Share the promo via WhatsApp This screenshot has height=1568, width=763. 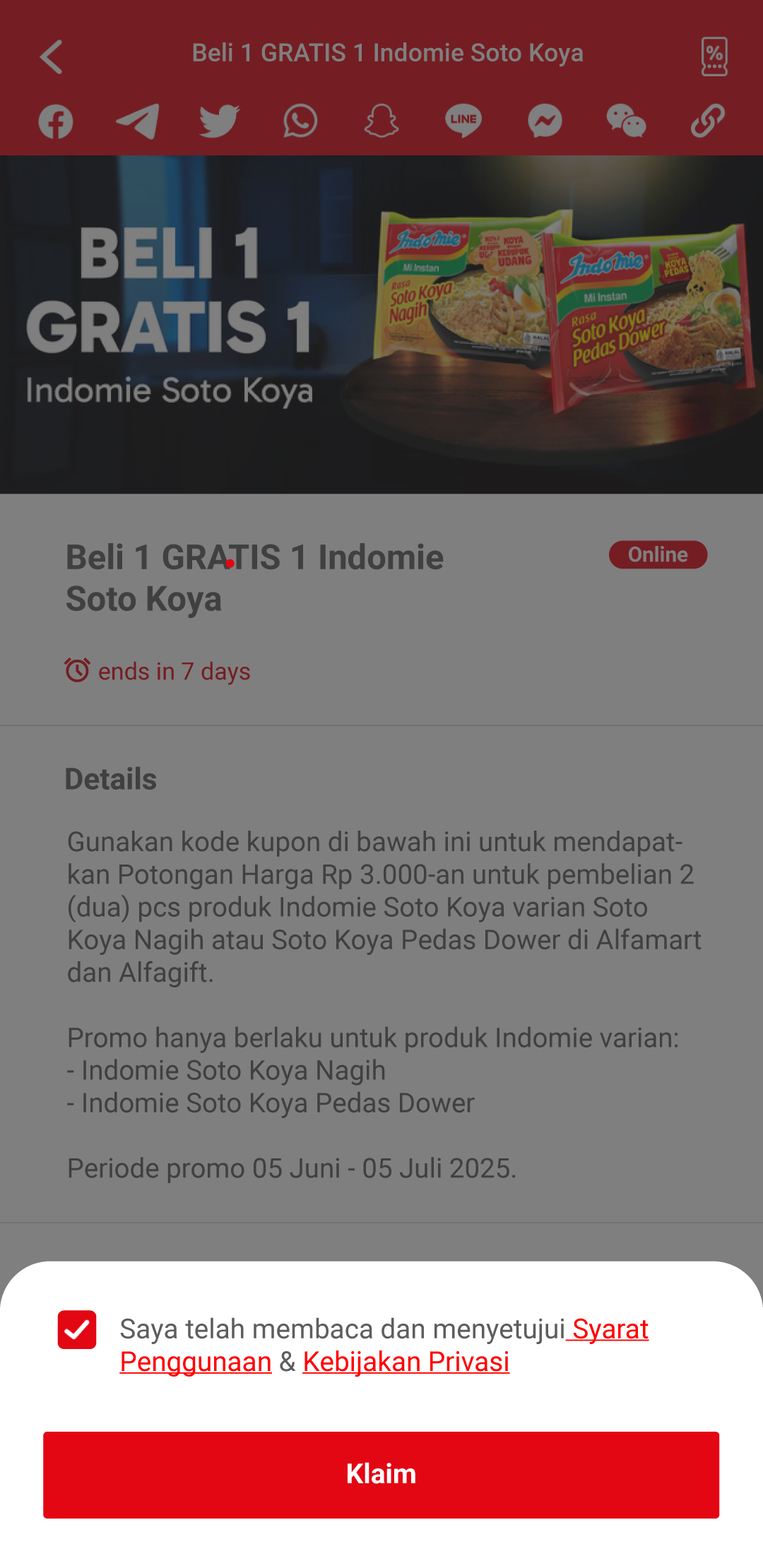[x=300, y=121]
